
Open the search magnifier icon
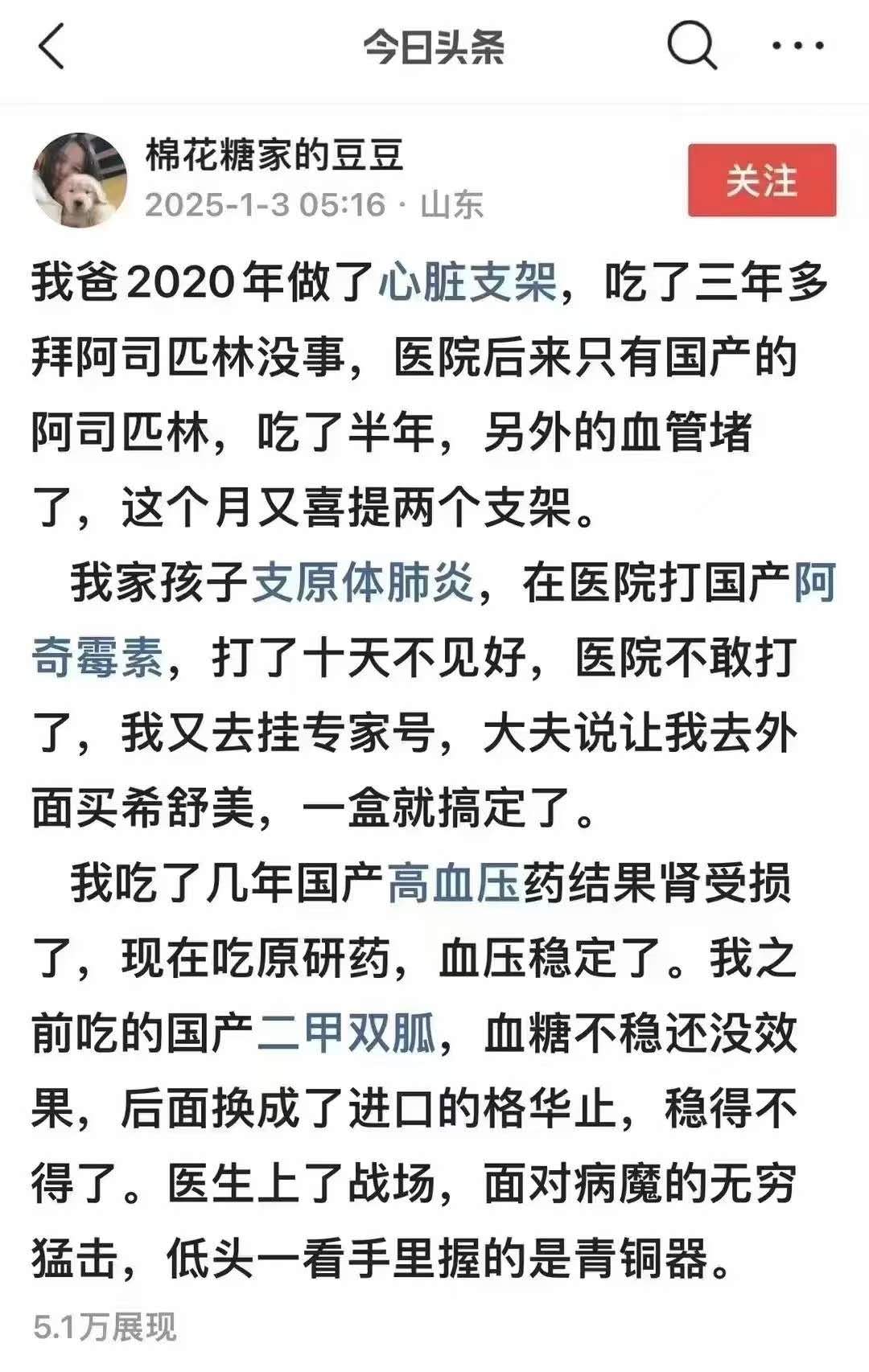pyautogui.click(x=690, y=47)
